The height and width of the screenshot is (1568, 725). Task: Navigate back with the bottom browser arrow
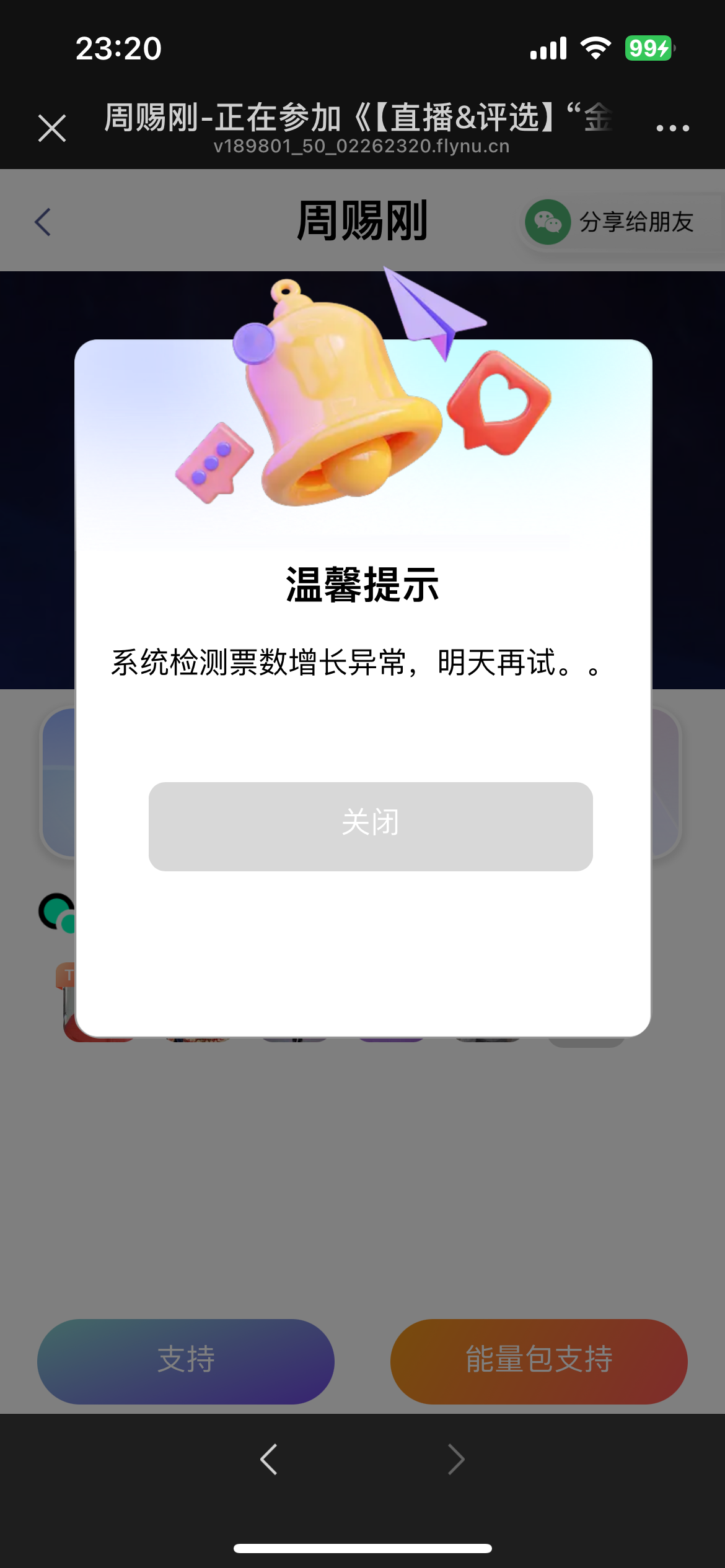point(269,1460)
